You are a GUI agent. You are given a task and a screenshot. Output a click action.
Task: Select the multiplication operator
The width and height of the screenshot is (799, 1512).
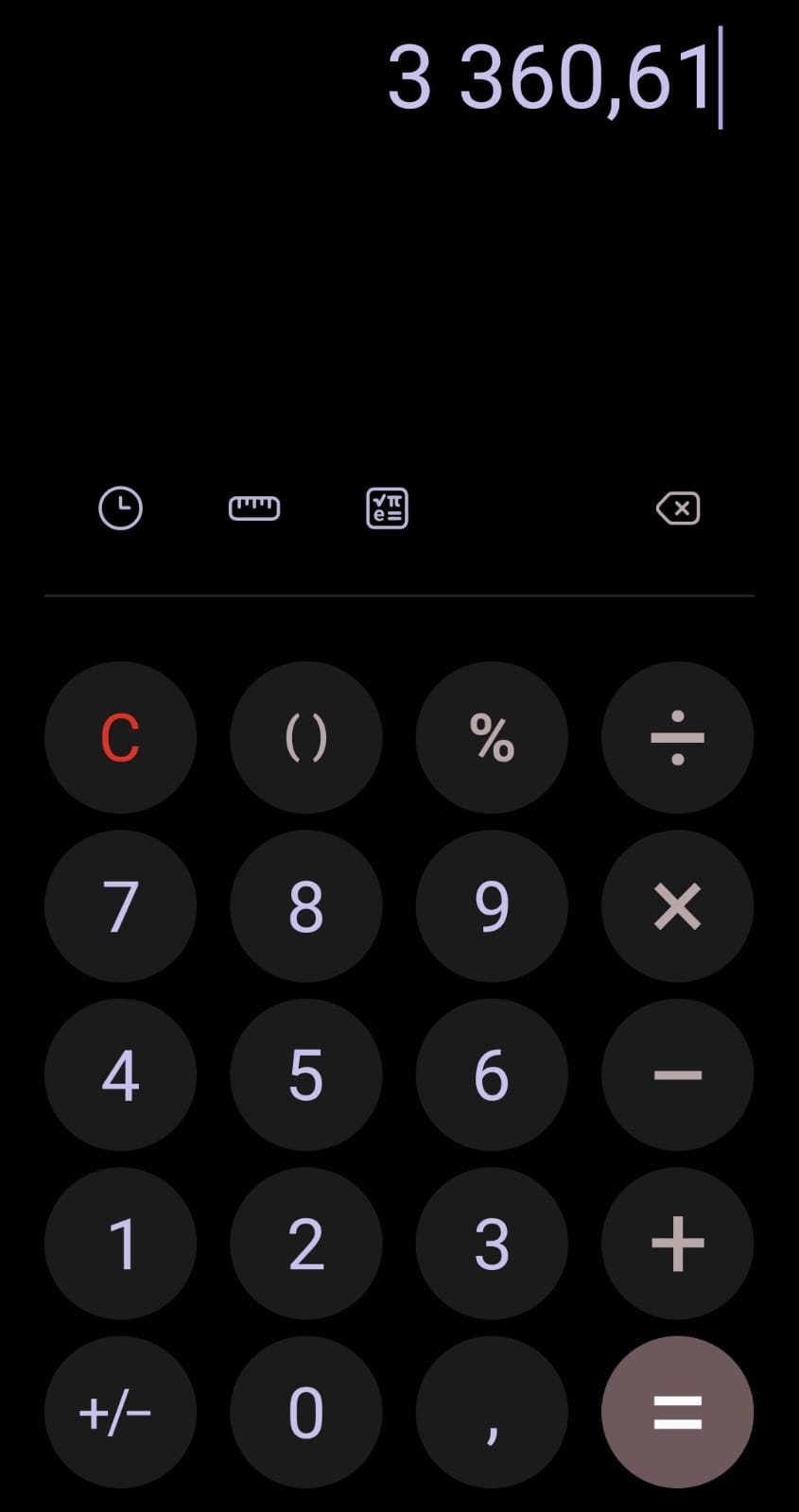point(677,906)
